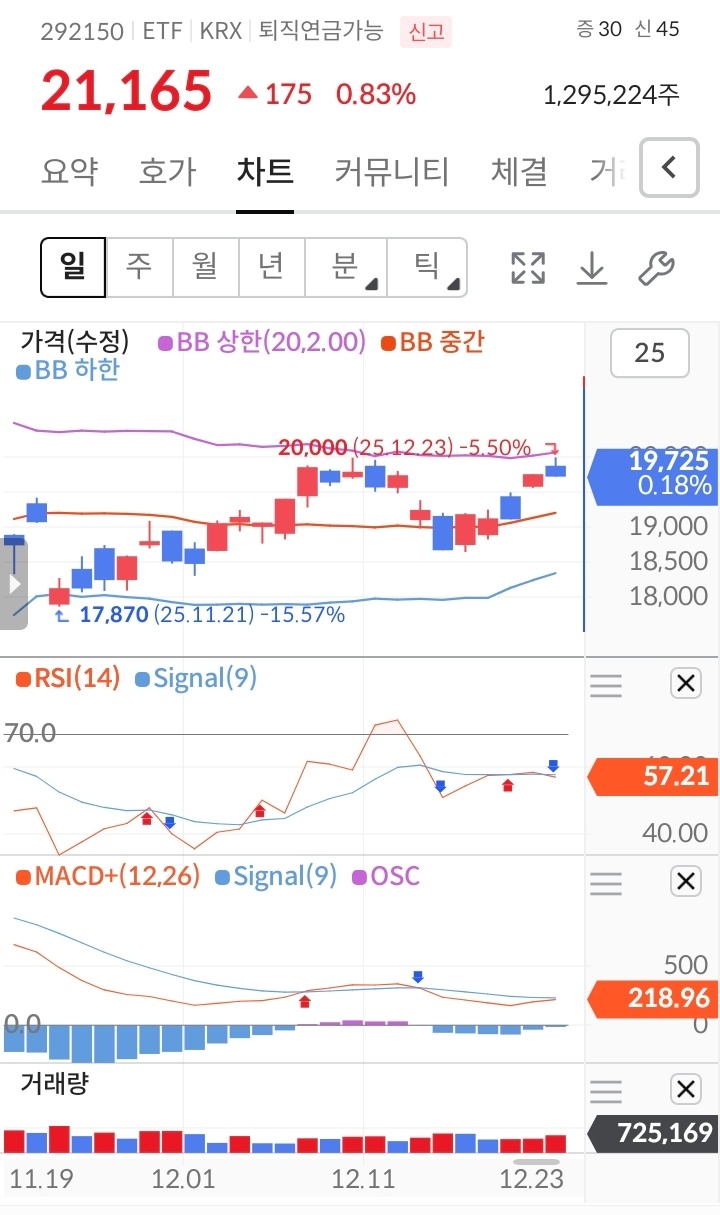The image size is (720, 1215).
Task: Close the RSI(14) indicator panel
Action: 685,684
